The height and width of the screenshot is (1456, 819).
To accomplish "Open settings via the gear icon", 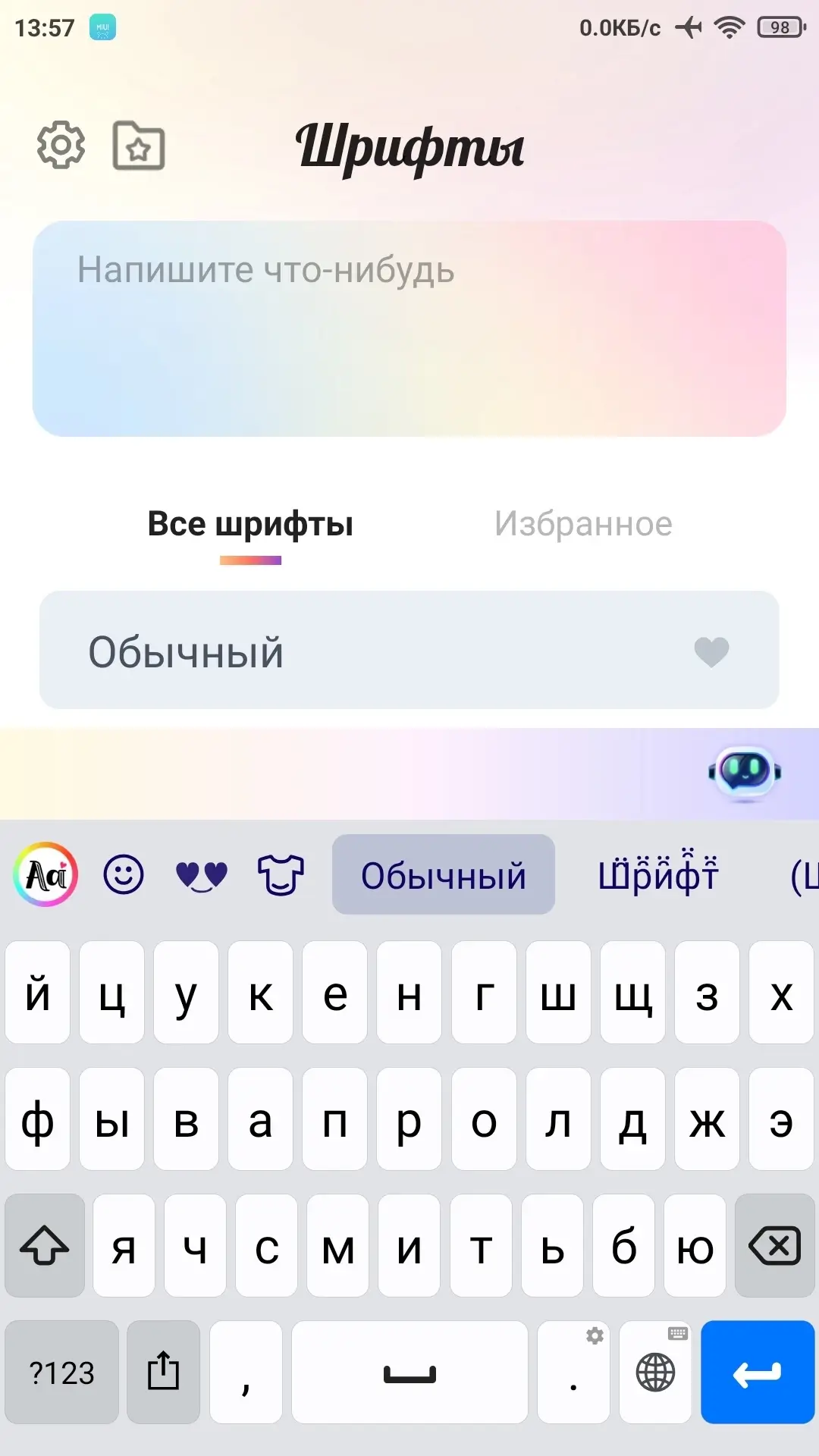I will coord(61,145).
